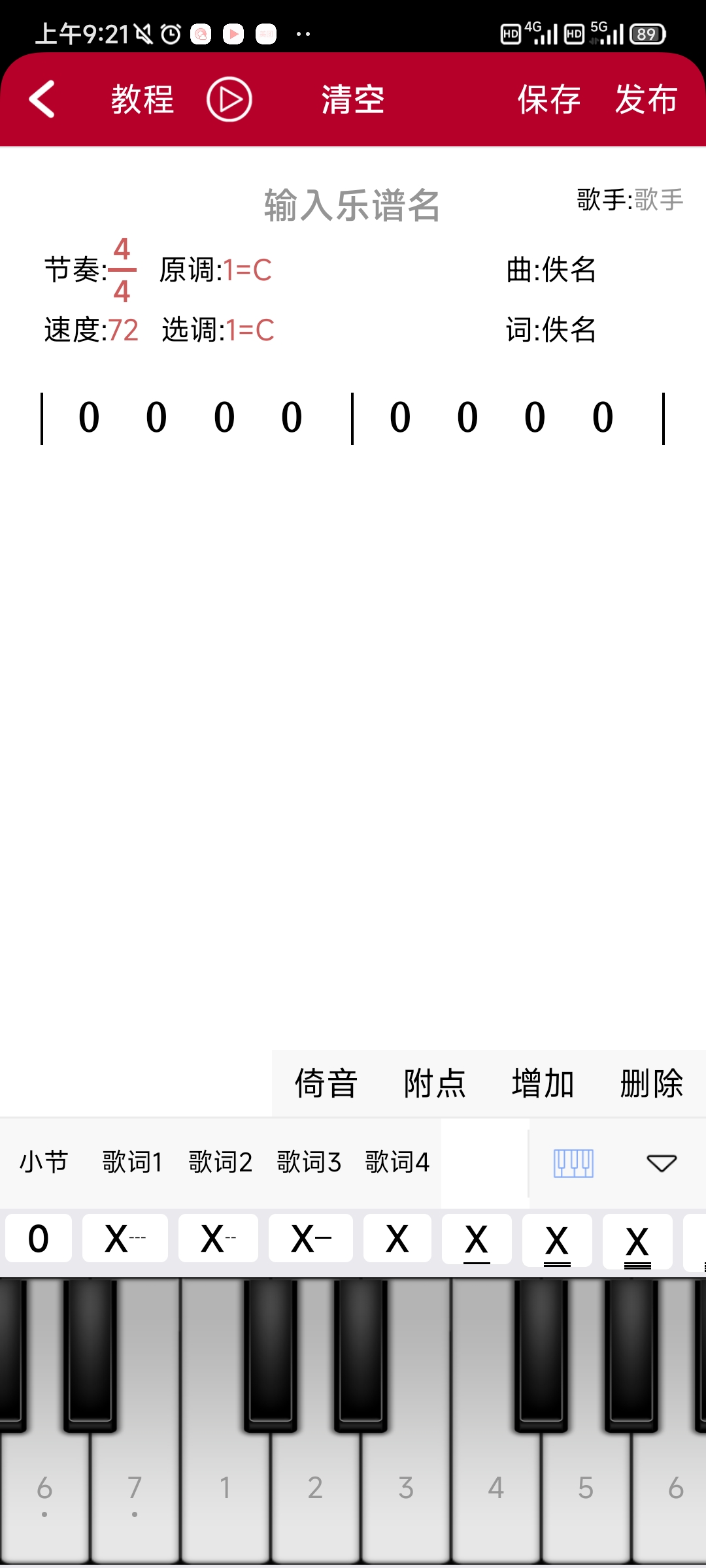Open the 选调 1=C key selector
Screen dimensions: 706x1568
click(247, 331)
